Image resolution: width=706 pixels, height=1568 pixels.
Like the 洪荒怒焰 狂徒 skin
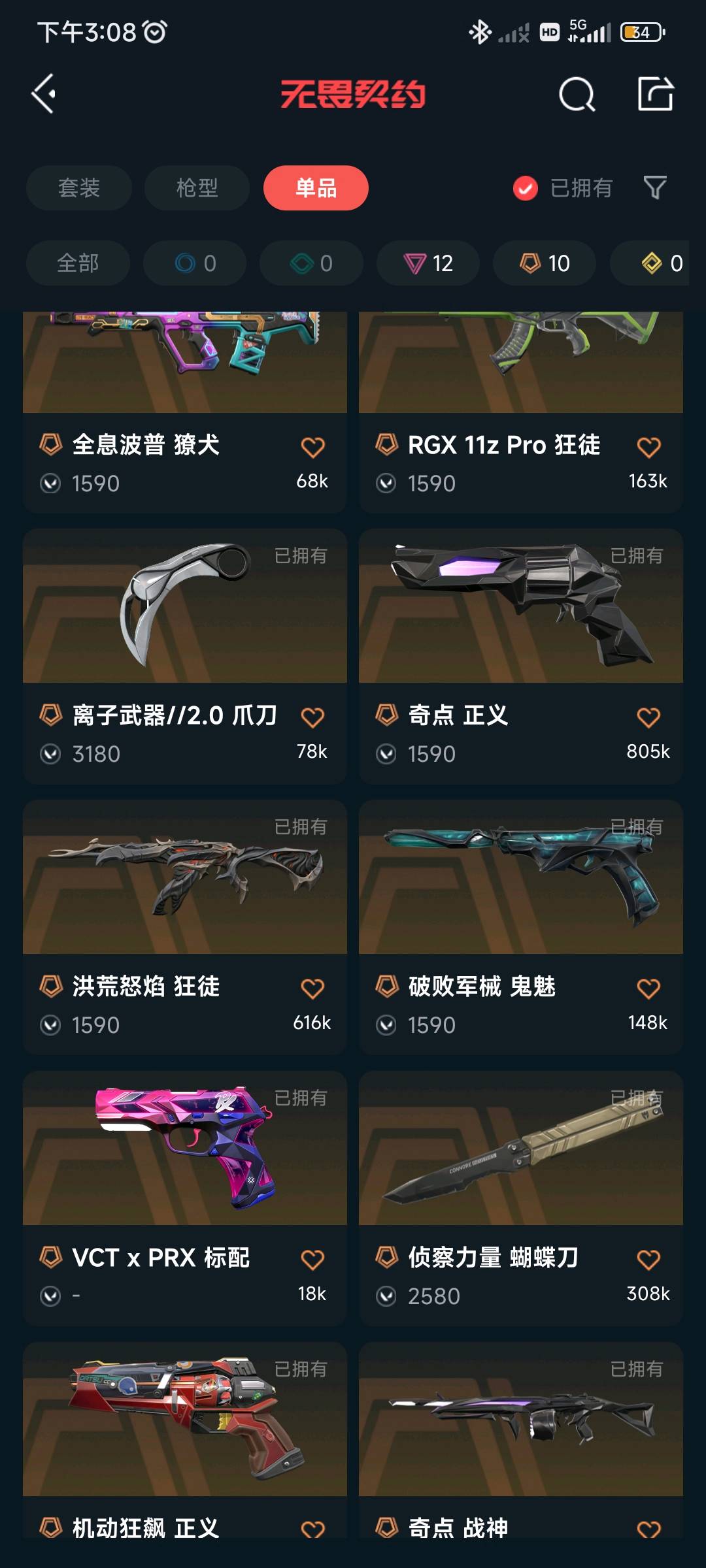[x=312, y=988]
